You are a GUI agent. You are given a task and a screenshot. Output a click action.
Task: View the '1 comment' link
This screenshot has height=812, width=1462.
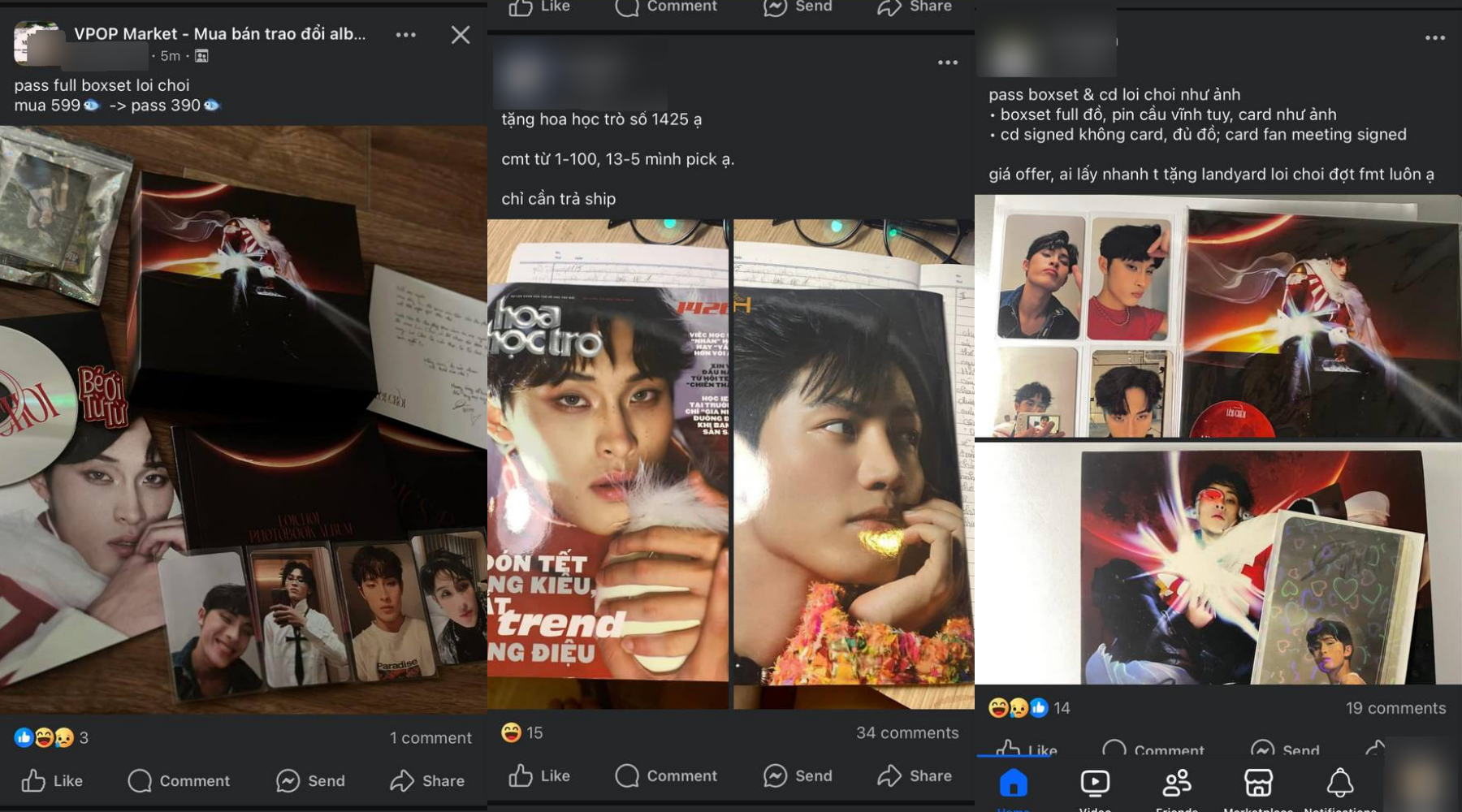430,737
